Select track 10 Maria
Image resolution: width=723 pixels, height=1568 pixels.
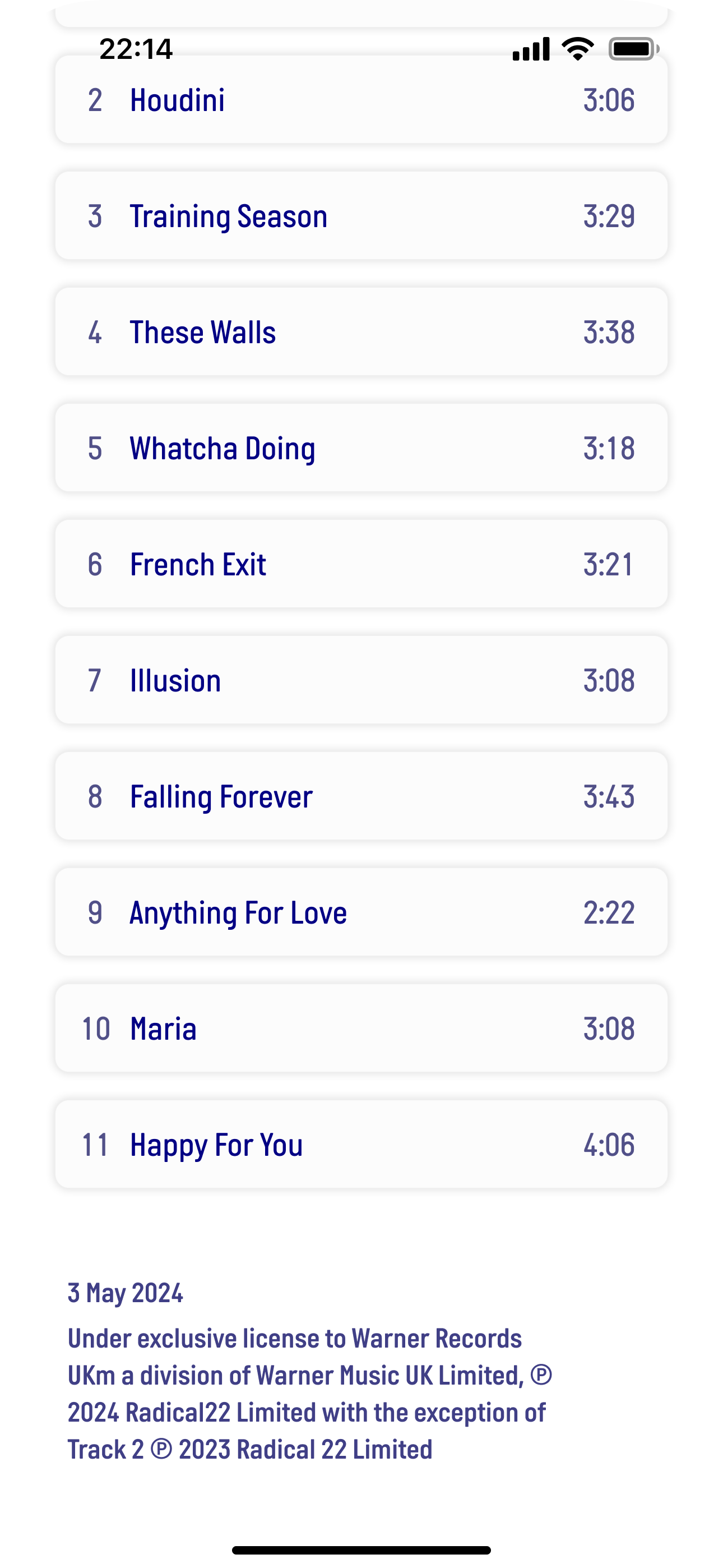(361, 1028)
